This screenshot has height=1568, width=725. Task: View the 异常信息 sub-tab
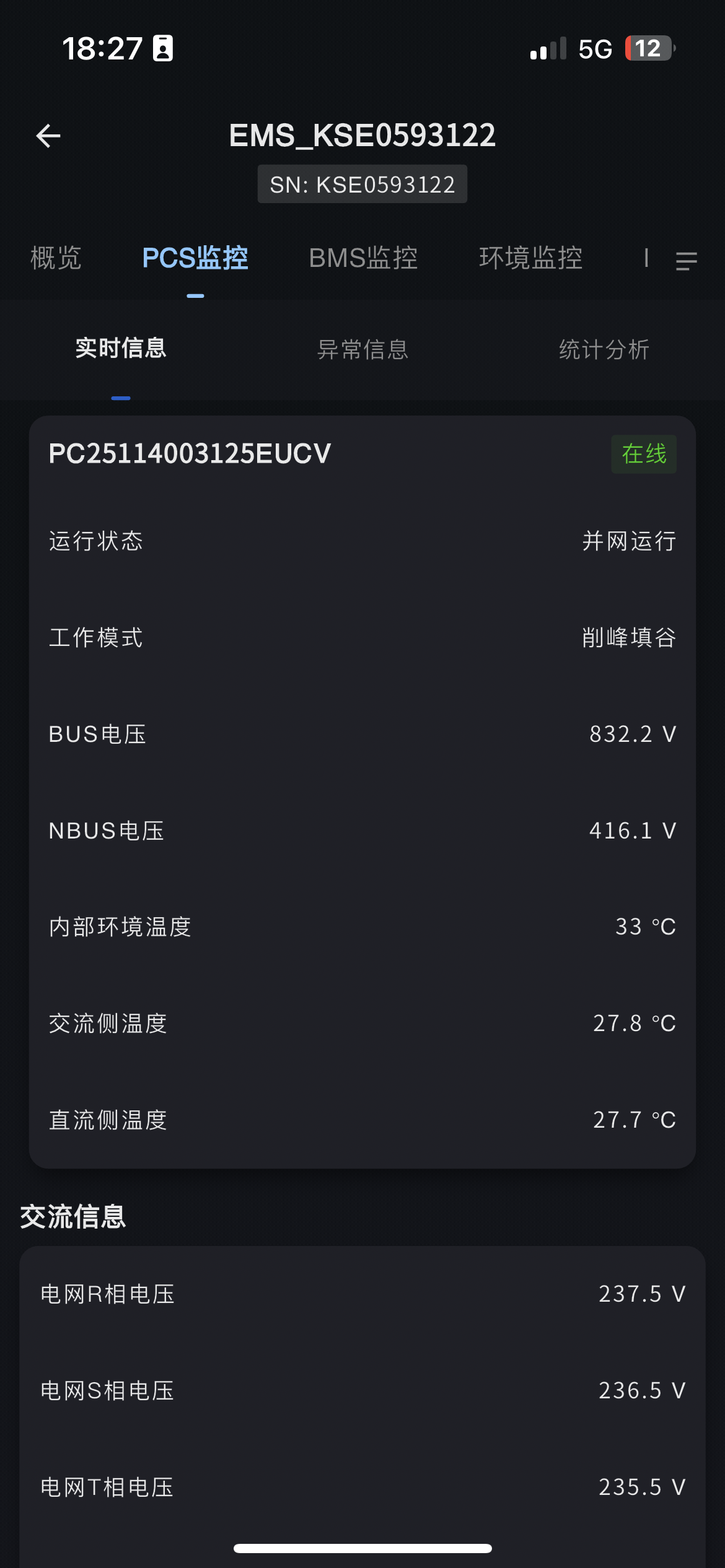coord(362,349)
